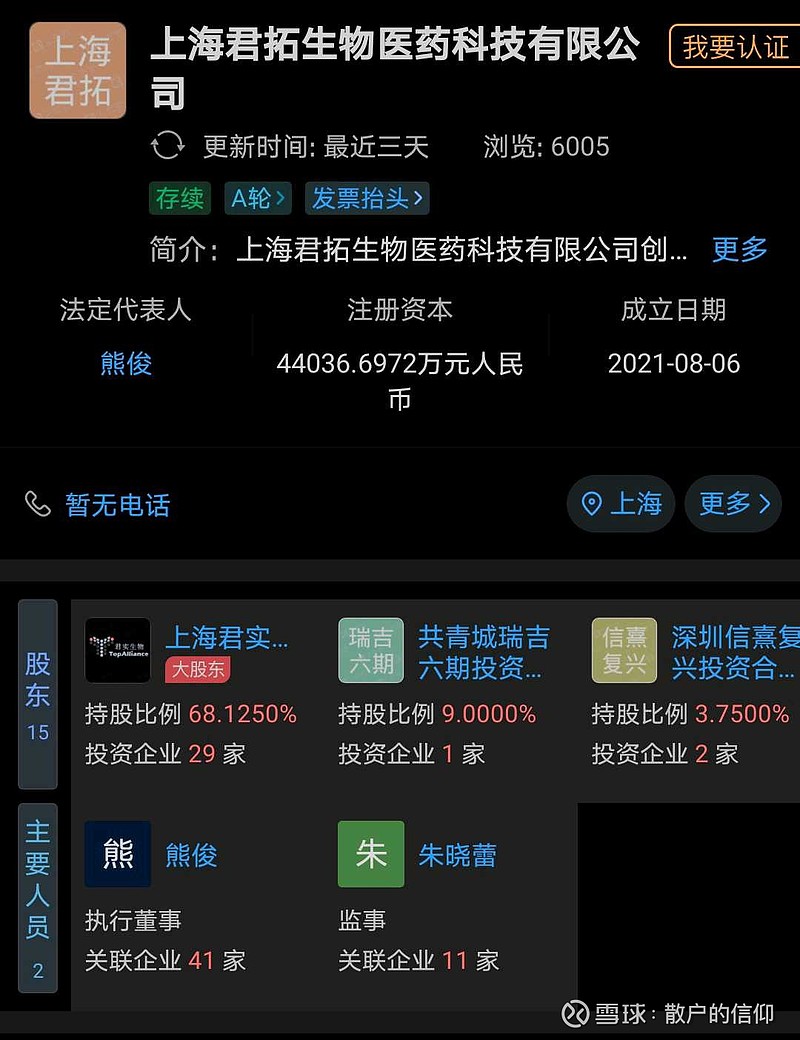Tap the 我要认证 button
The image size is (800, 1040).
735,47
